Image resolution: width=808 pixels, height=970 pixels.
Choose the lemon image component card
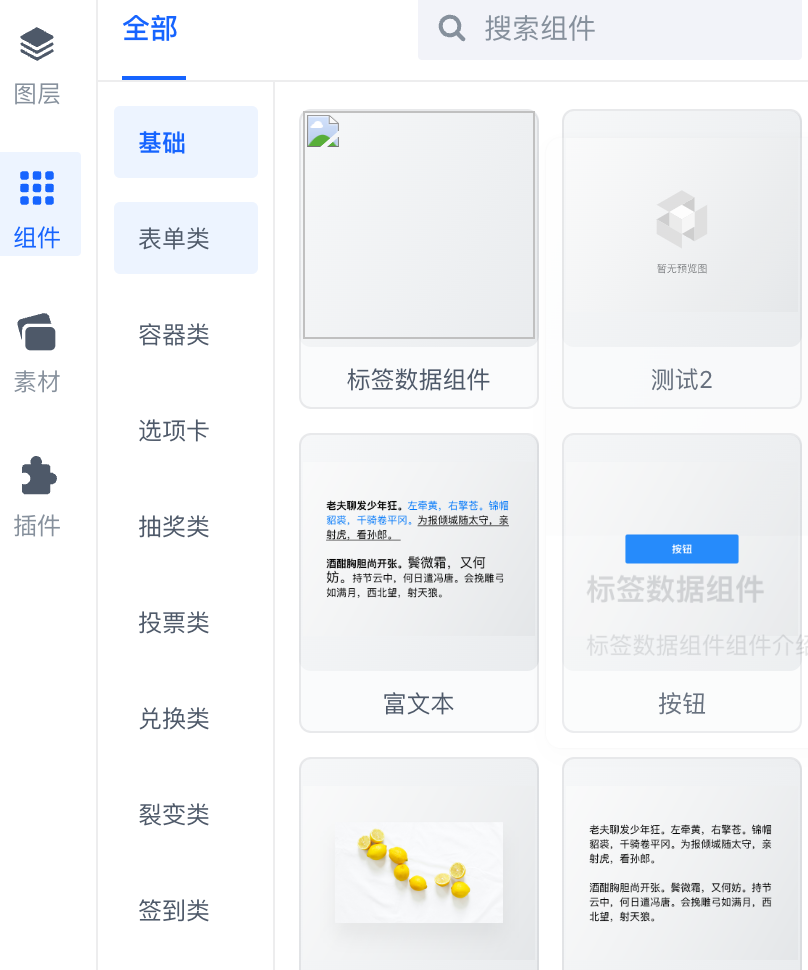419,865
